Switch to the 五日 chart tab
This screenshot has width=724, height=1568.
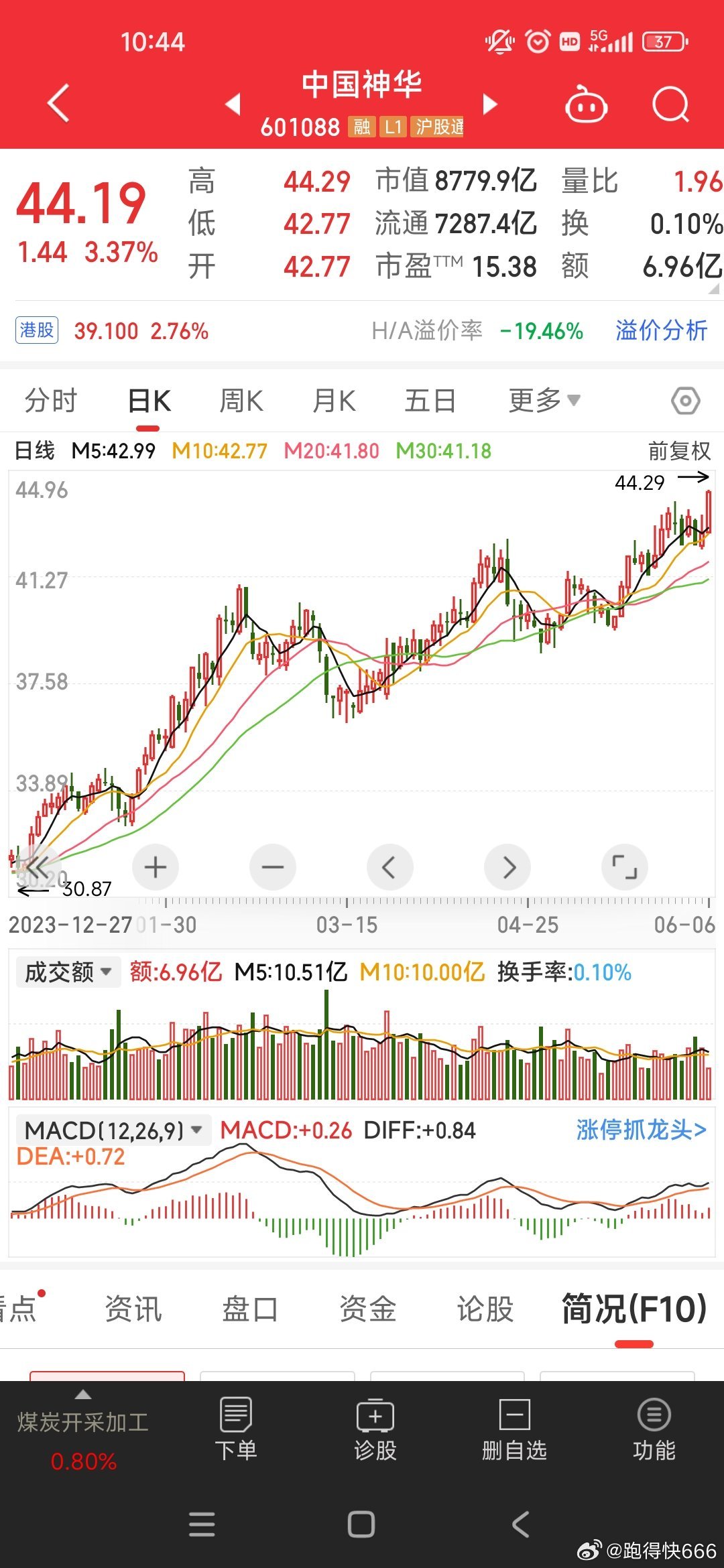click(430, 401)
